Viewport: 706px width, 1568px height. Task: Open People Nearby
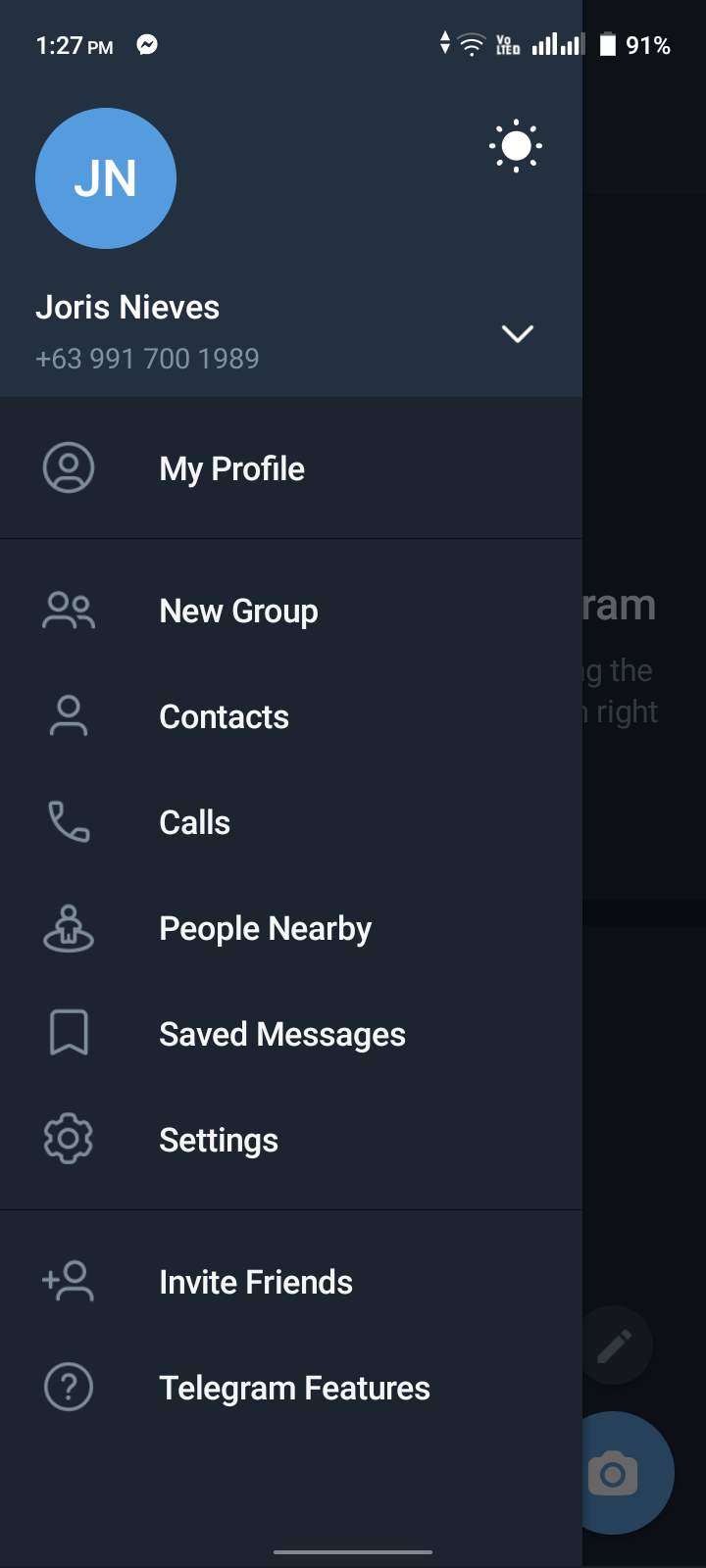(291, 928)
